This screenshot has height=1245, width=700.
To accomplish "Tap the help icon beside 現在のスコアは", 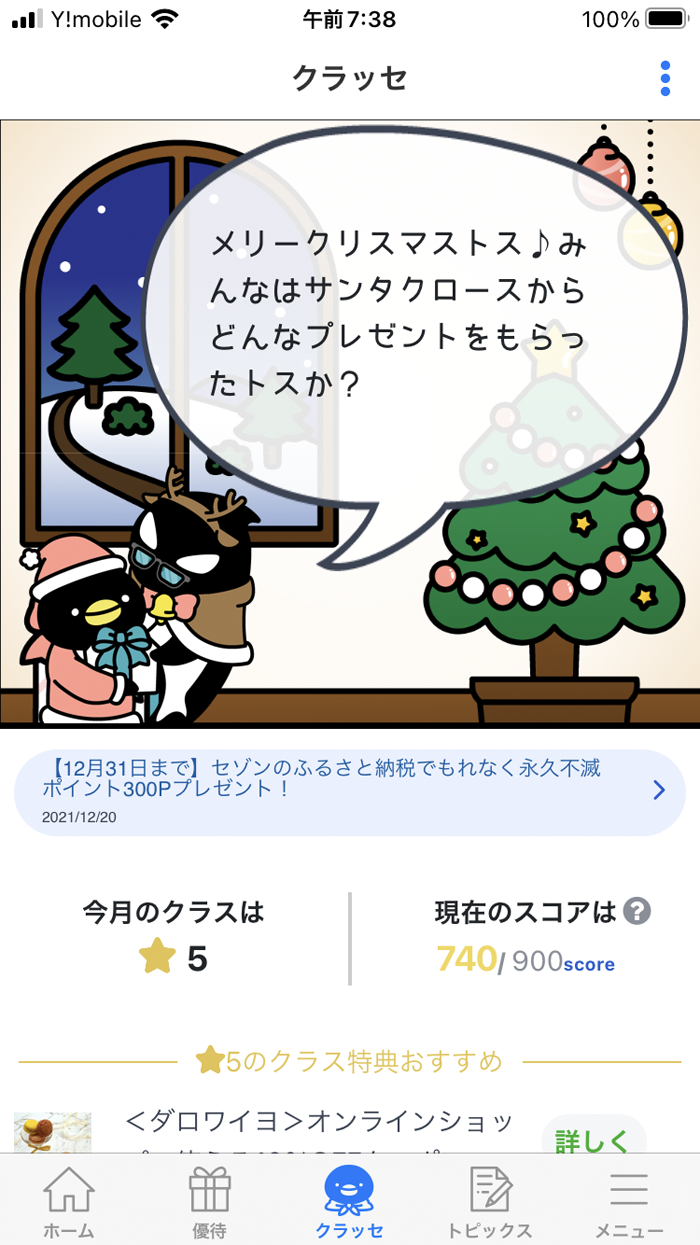I will coord(637,911).
